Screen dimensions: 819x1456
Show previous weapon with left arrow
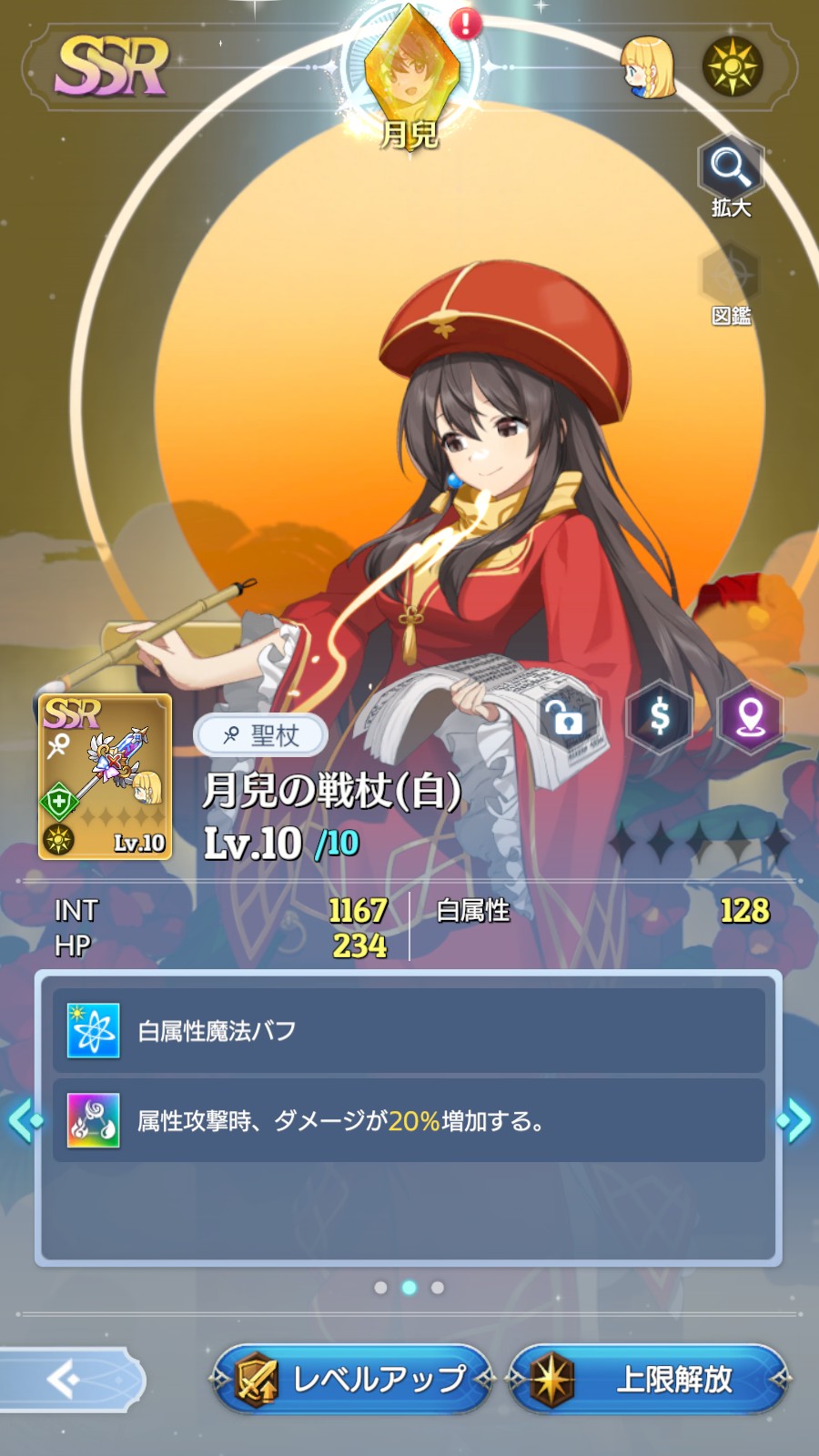click(x=25, y=1120)
